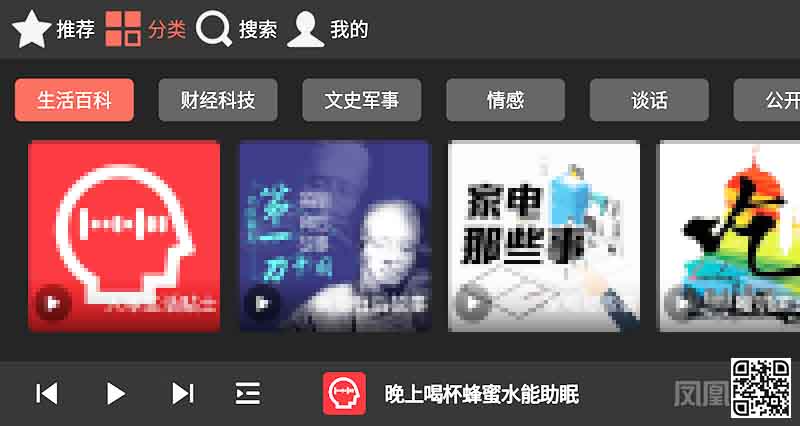Go to the 我的 profile tab
The width and height of the screenshot is (800, 426).
328,29
